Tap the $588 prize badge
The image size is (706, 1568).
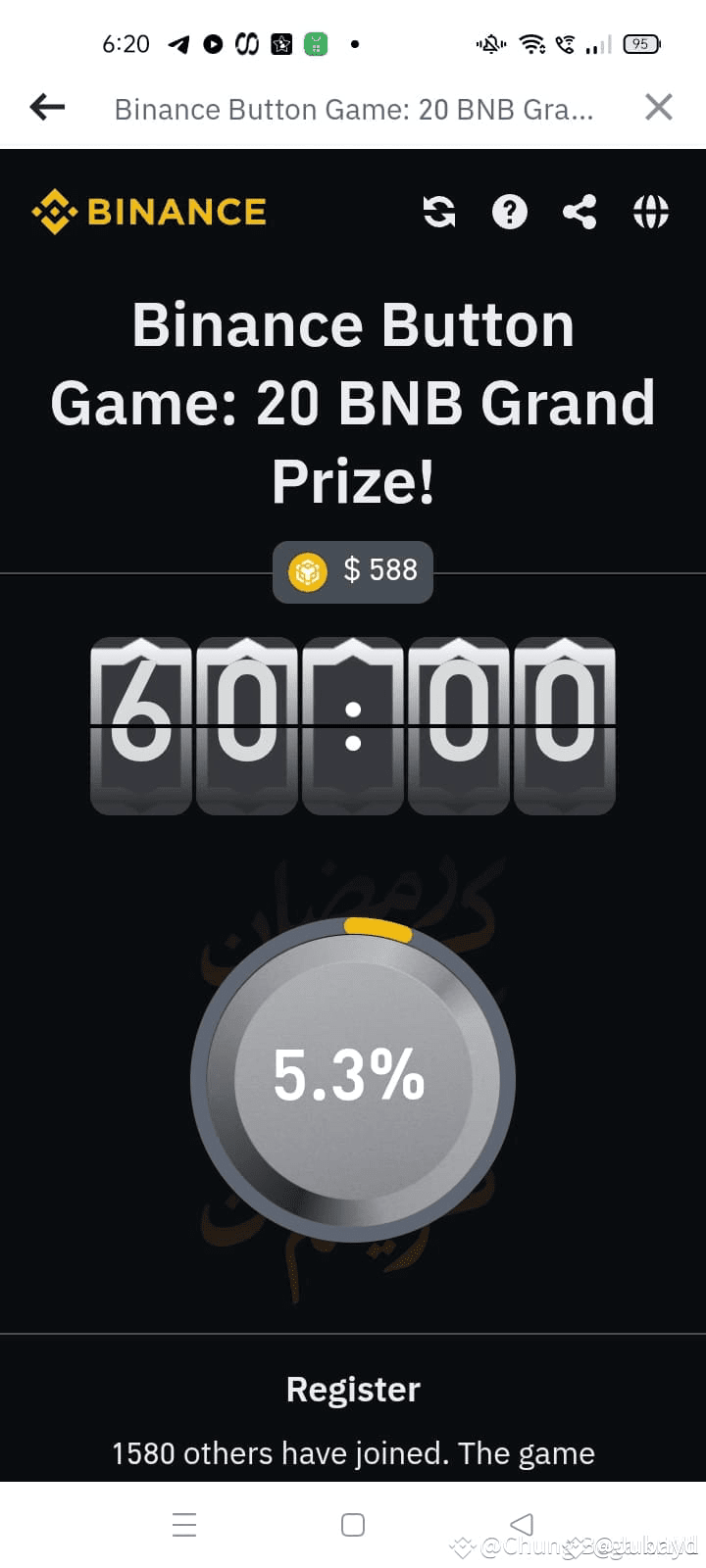point(353,571)
